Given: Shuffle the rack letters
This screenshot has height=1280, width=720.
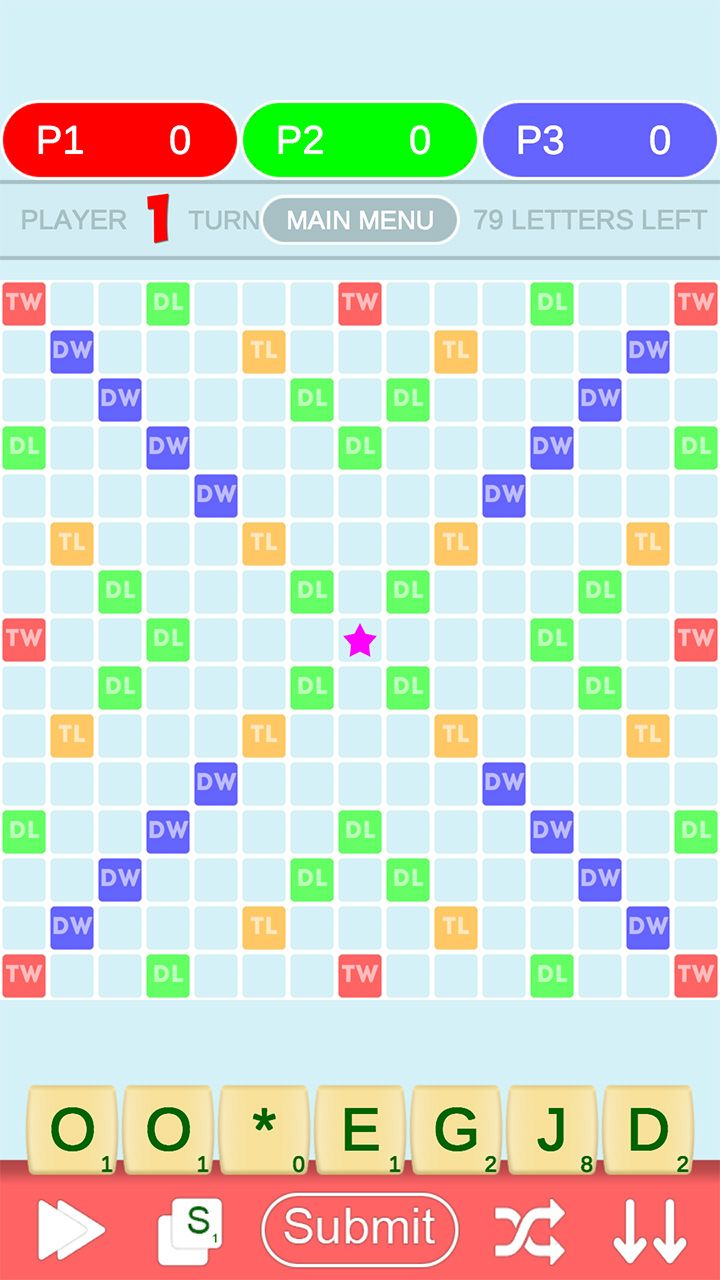Looking at the screenshot, I should (530, 1230).
